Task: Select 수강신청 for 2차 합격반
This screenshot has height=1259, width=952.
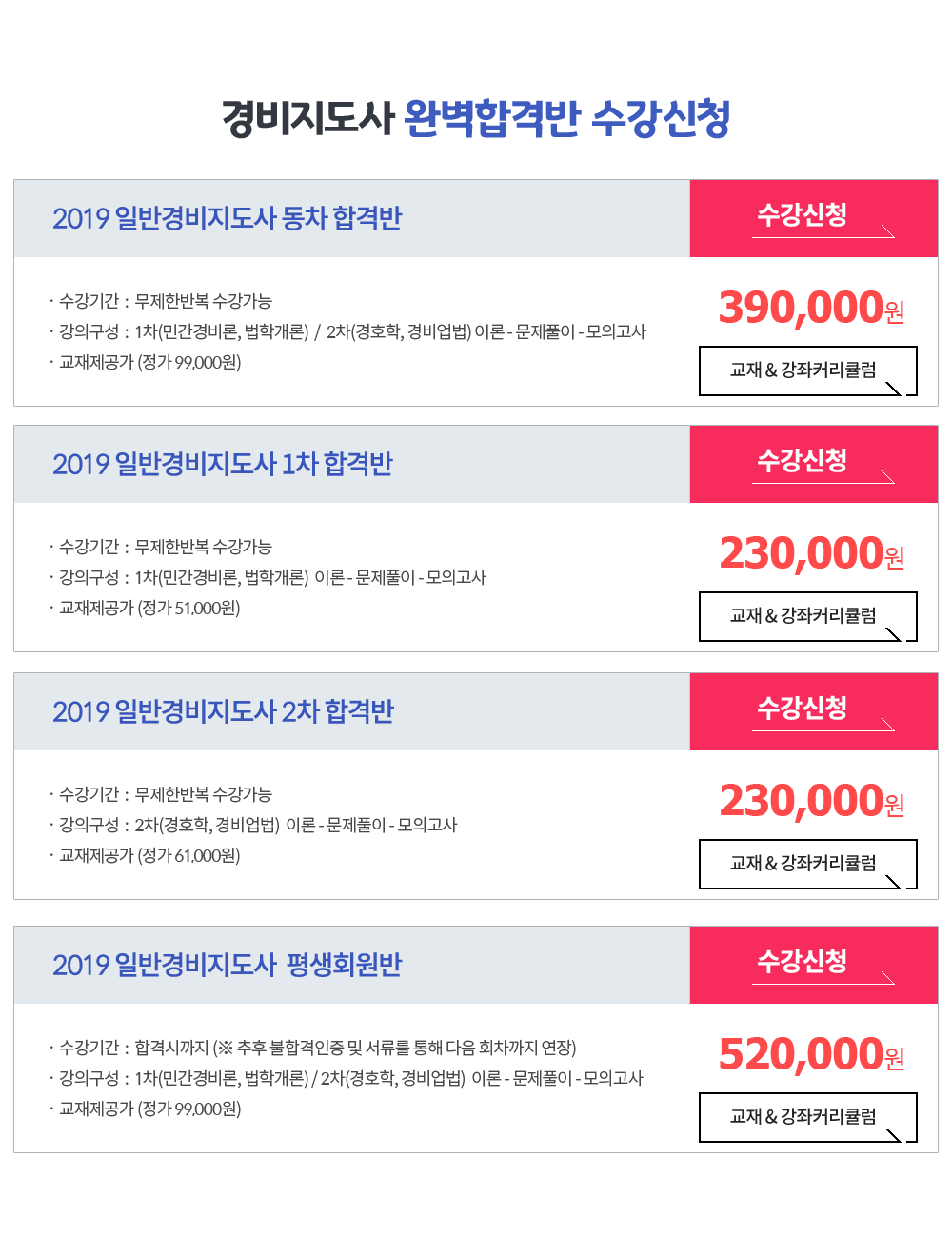Action: [x=814, y=711]
